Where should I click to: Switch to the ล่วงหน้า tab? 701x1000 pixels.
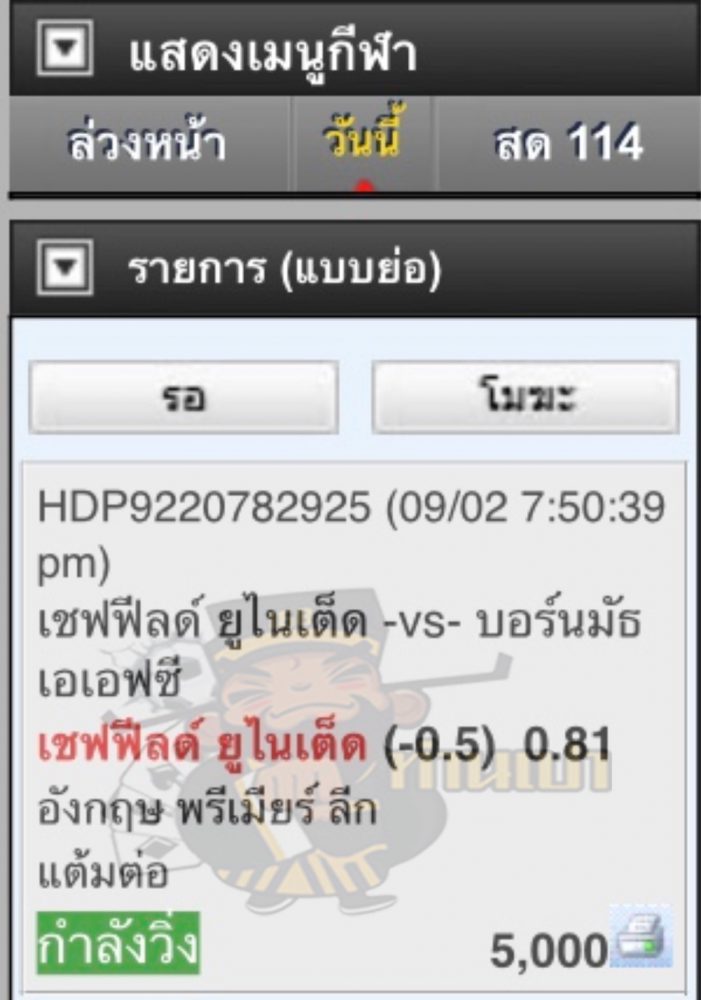tap(148, 144)
